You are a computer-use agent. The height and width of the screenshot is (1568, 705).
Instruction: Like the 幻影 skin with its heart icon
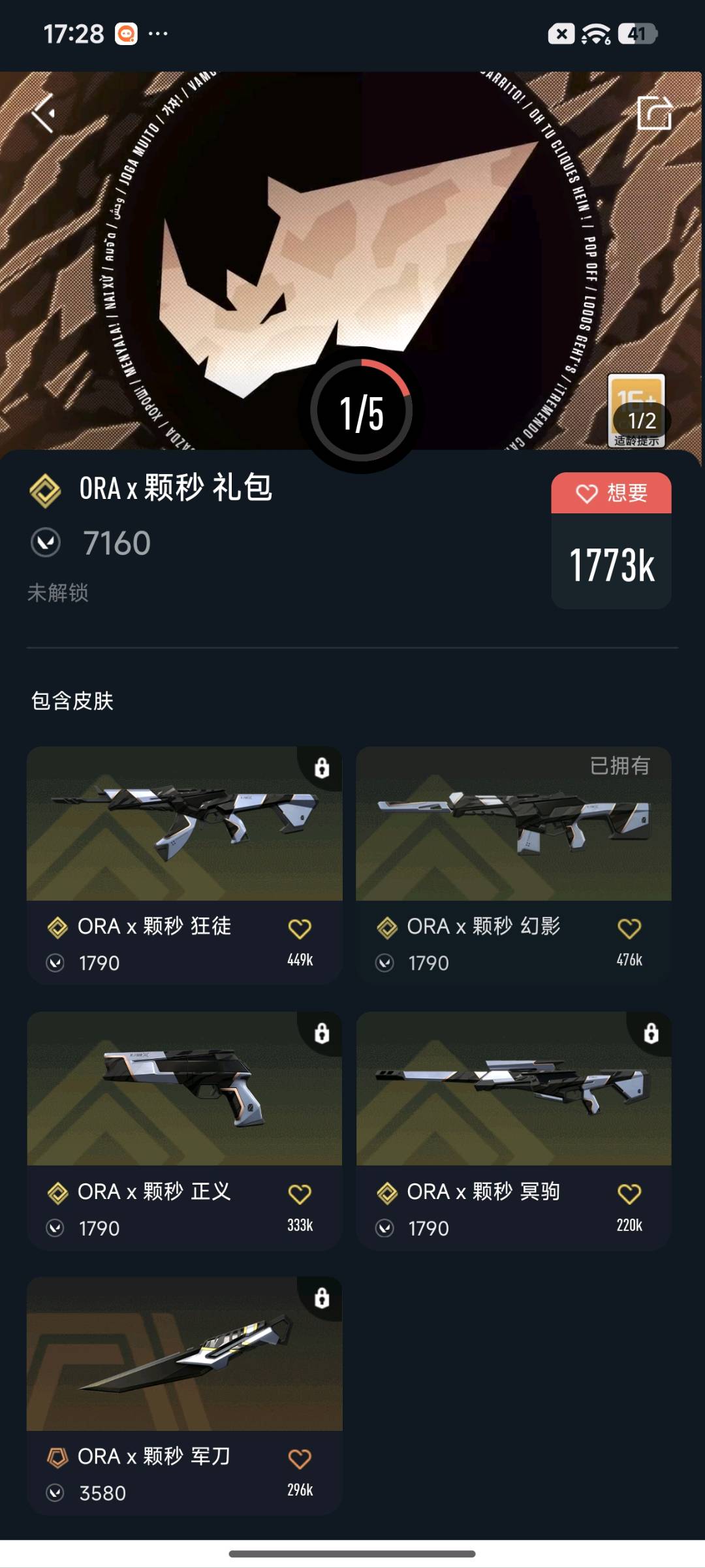629,928
